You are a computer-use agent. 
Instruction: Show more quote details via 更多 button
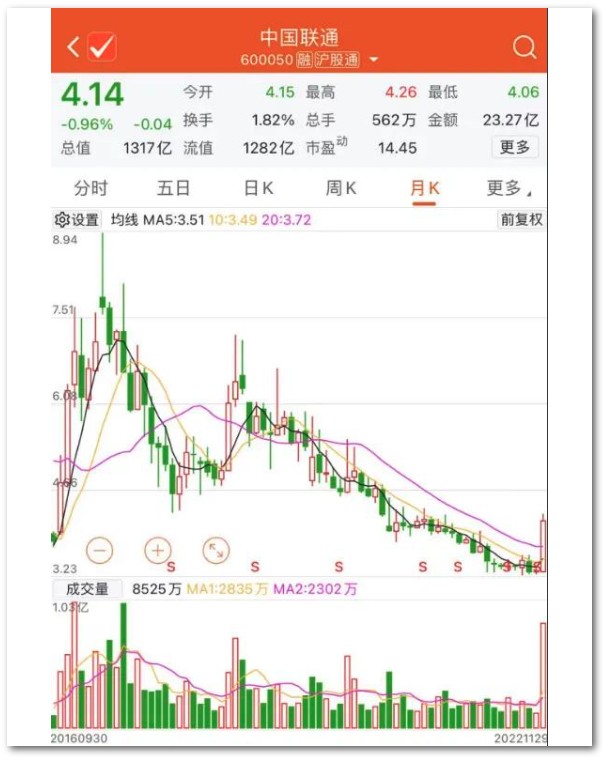(x=514, y=147)
